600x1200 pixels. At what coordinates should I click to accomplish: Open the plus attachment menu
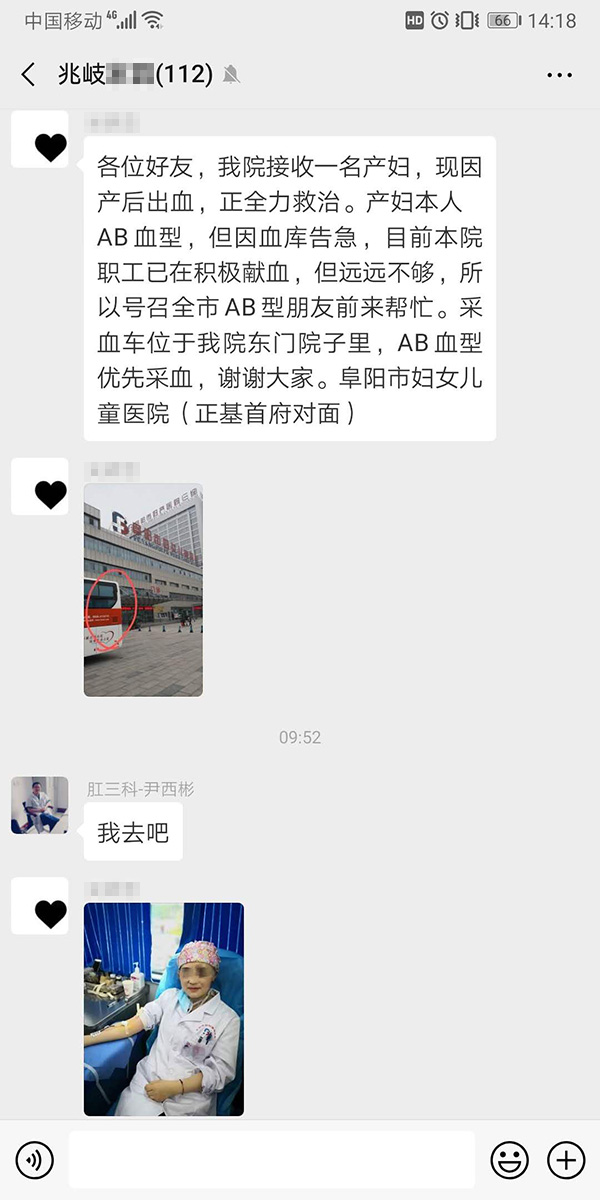coord(566,1160)
